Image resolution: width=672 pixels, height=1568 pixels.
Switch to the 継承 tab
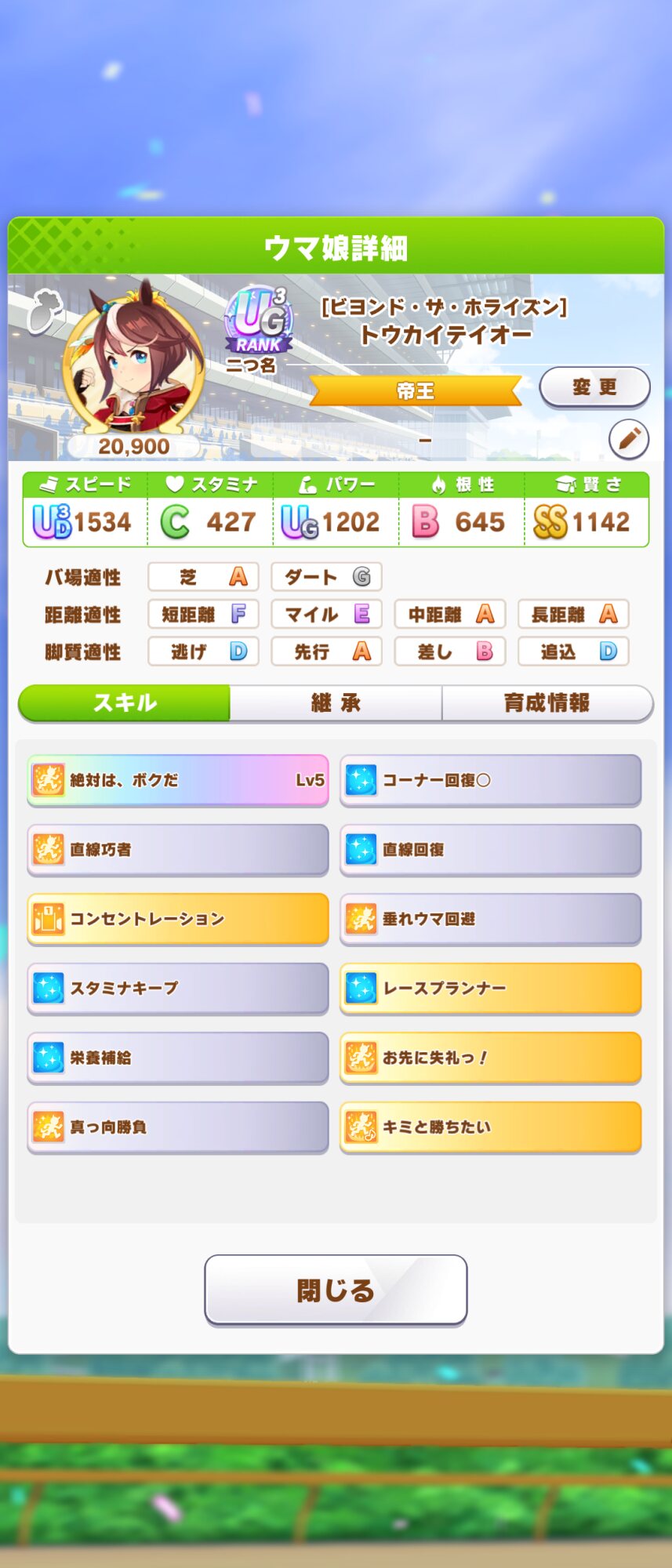coord(336,702)
